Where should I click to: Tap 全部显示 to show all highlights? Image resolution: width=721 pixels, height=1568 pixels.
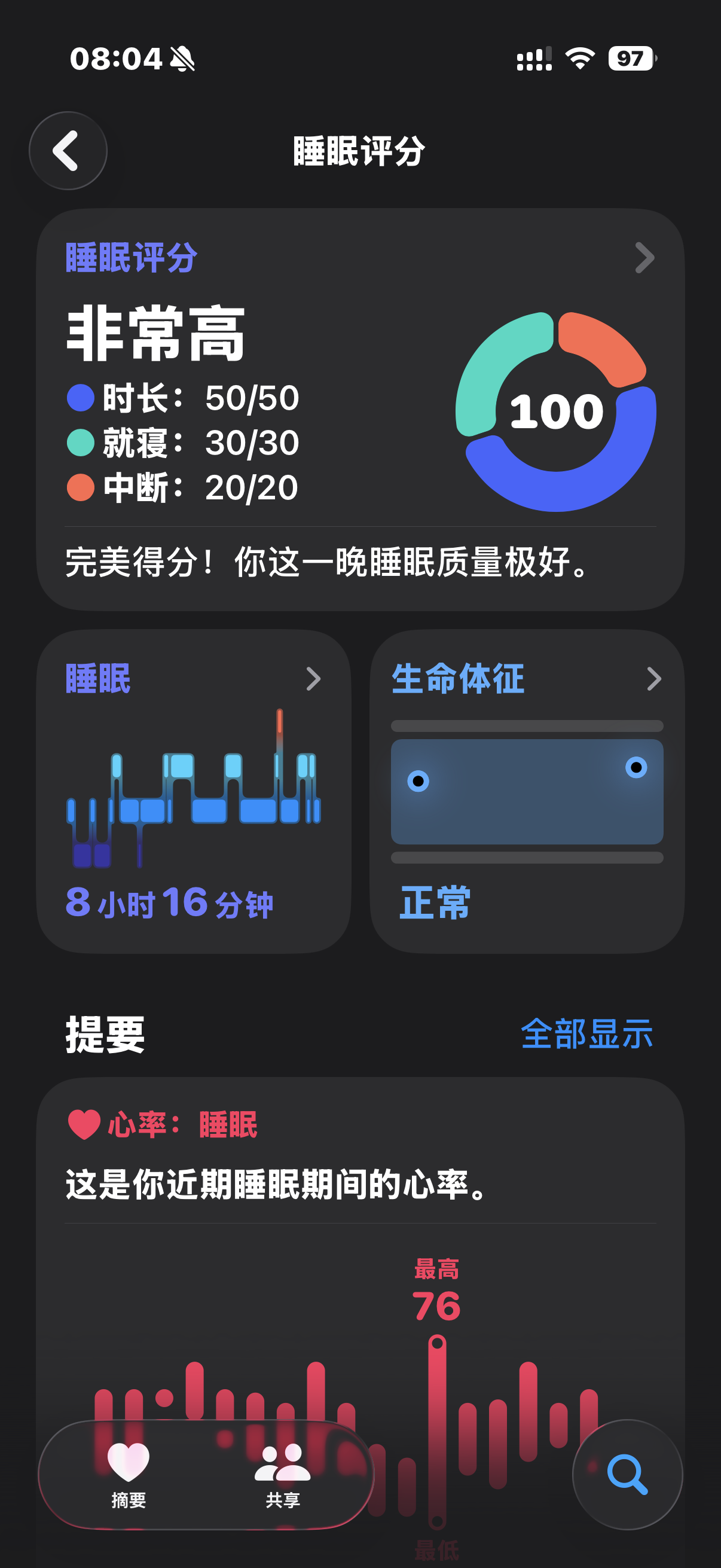pyautogui.click(x=587, y=1033)
